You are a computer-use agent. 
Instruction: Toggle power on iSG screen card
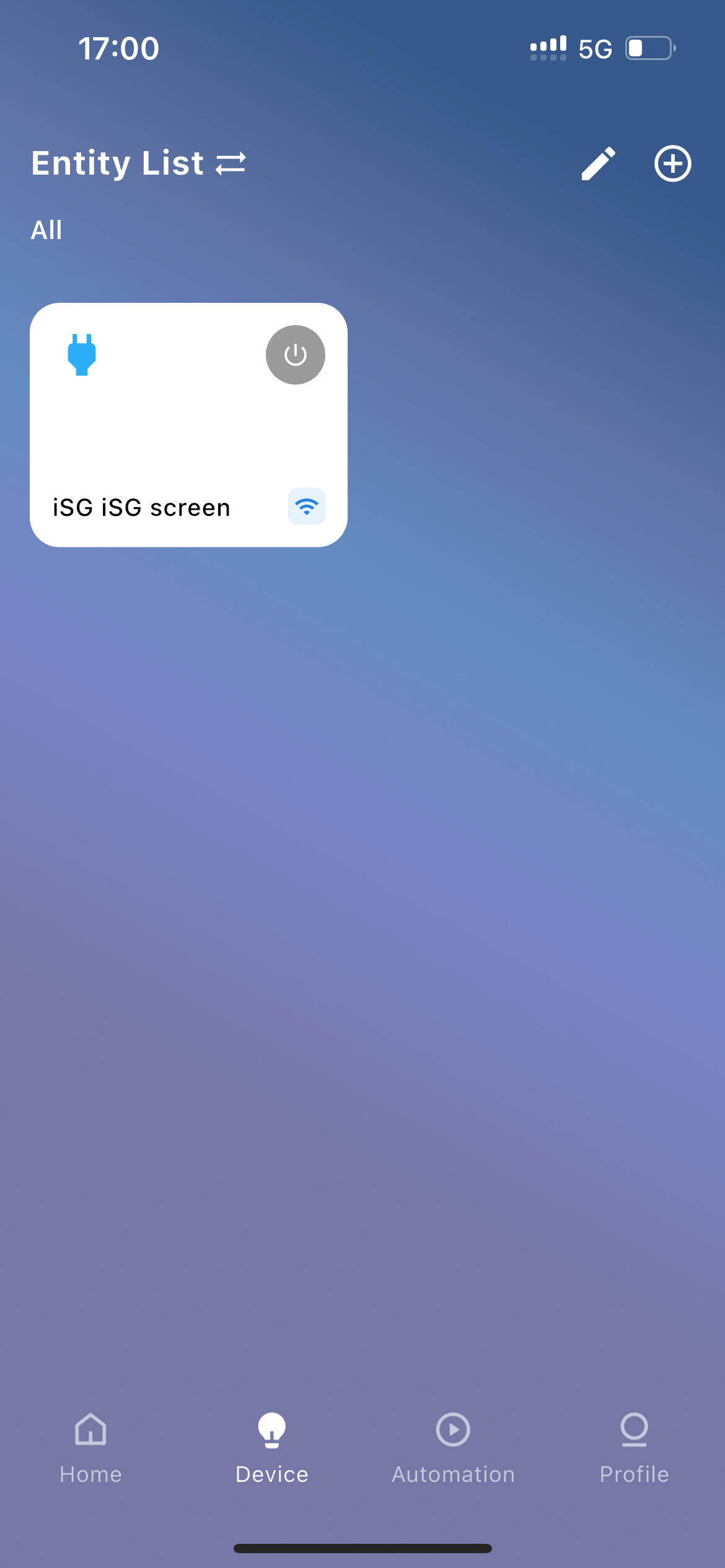point(295,355)
